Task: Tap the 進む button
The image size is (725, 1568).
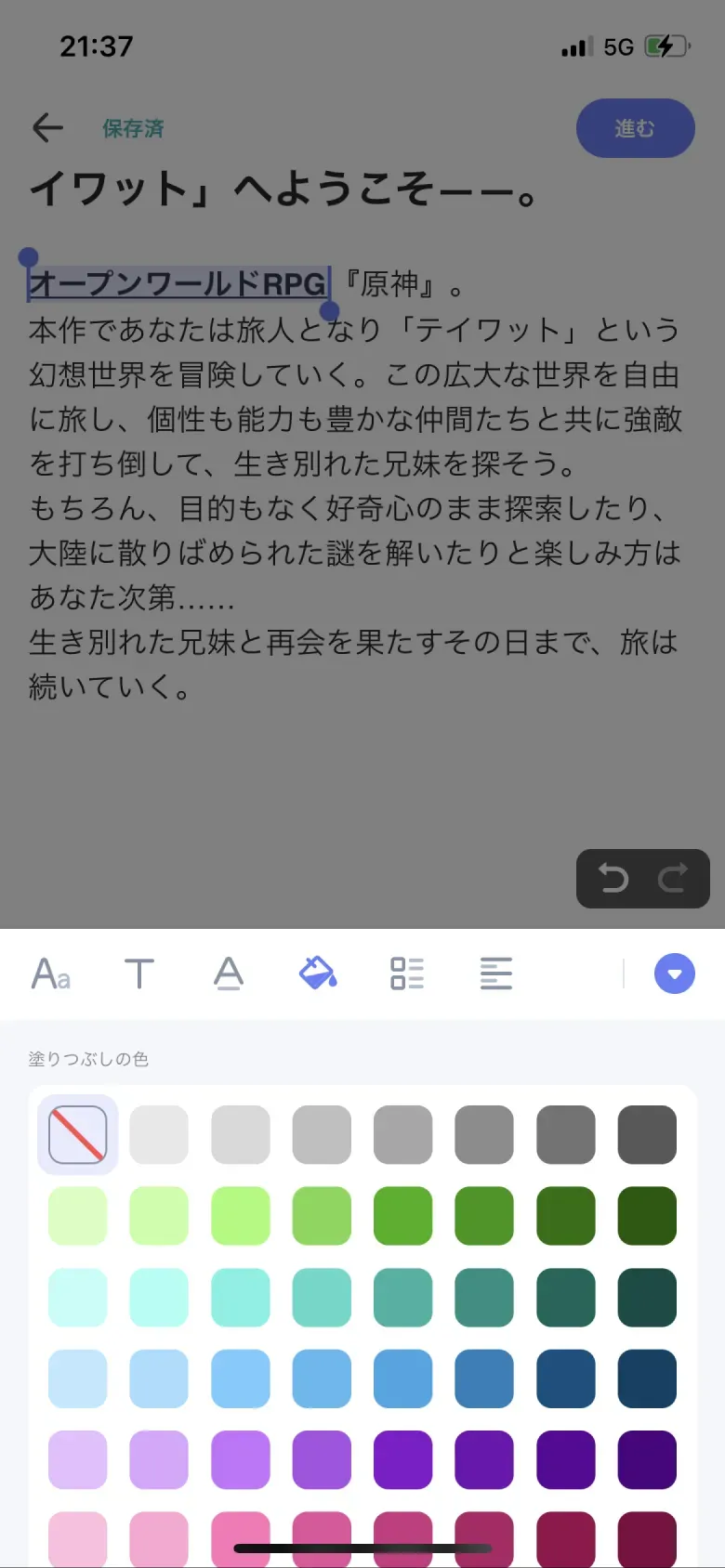Action: click(635, 128)
